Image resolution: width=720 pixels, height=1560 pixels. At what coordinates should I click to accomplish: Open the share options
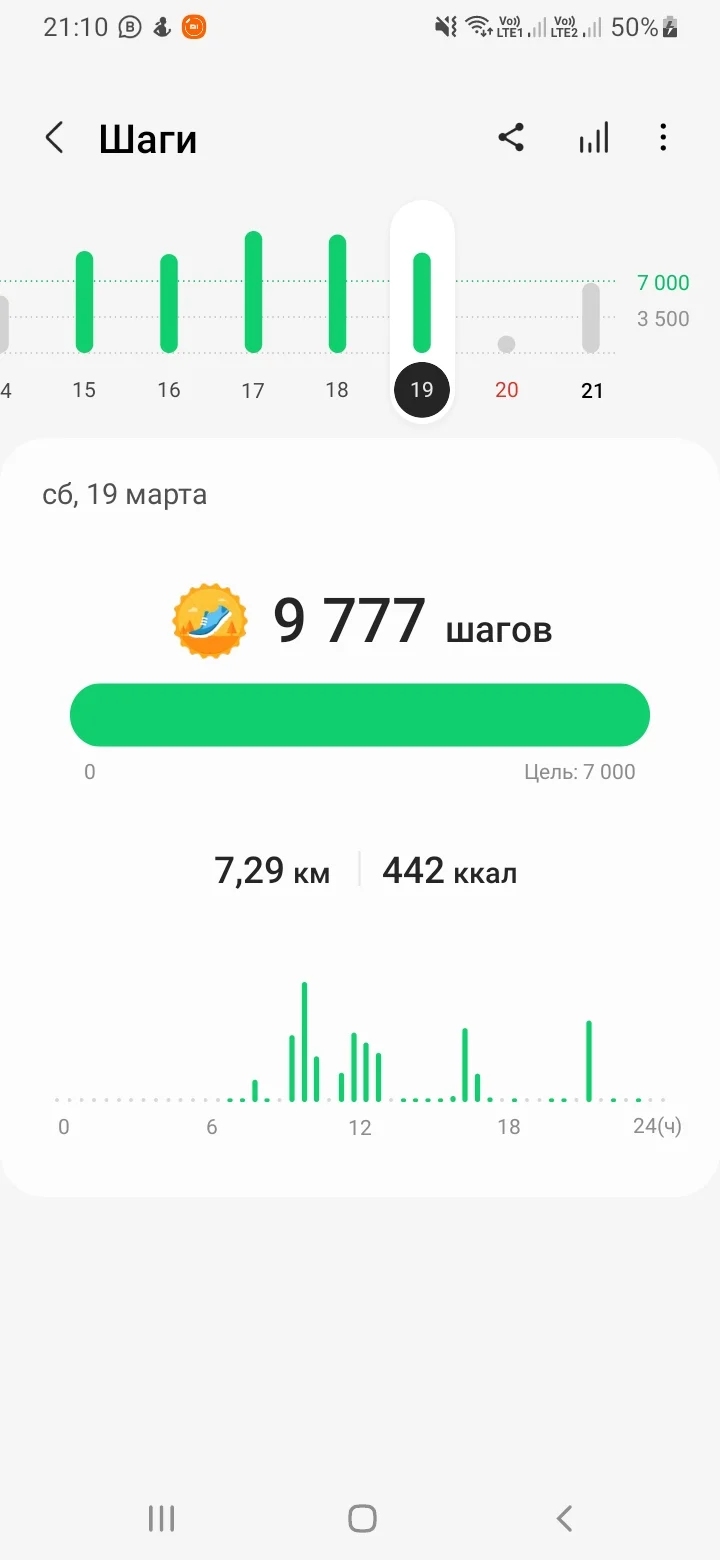coord(511,138)
